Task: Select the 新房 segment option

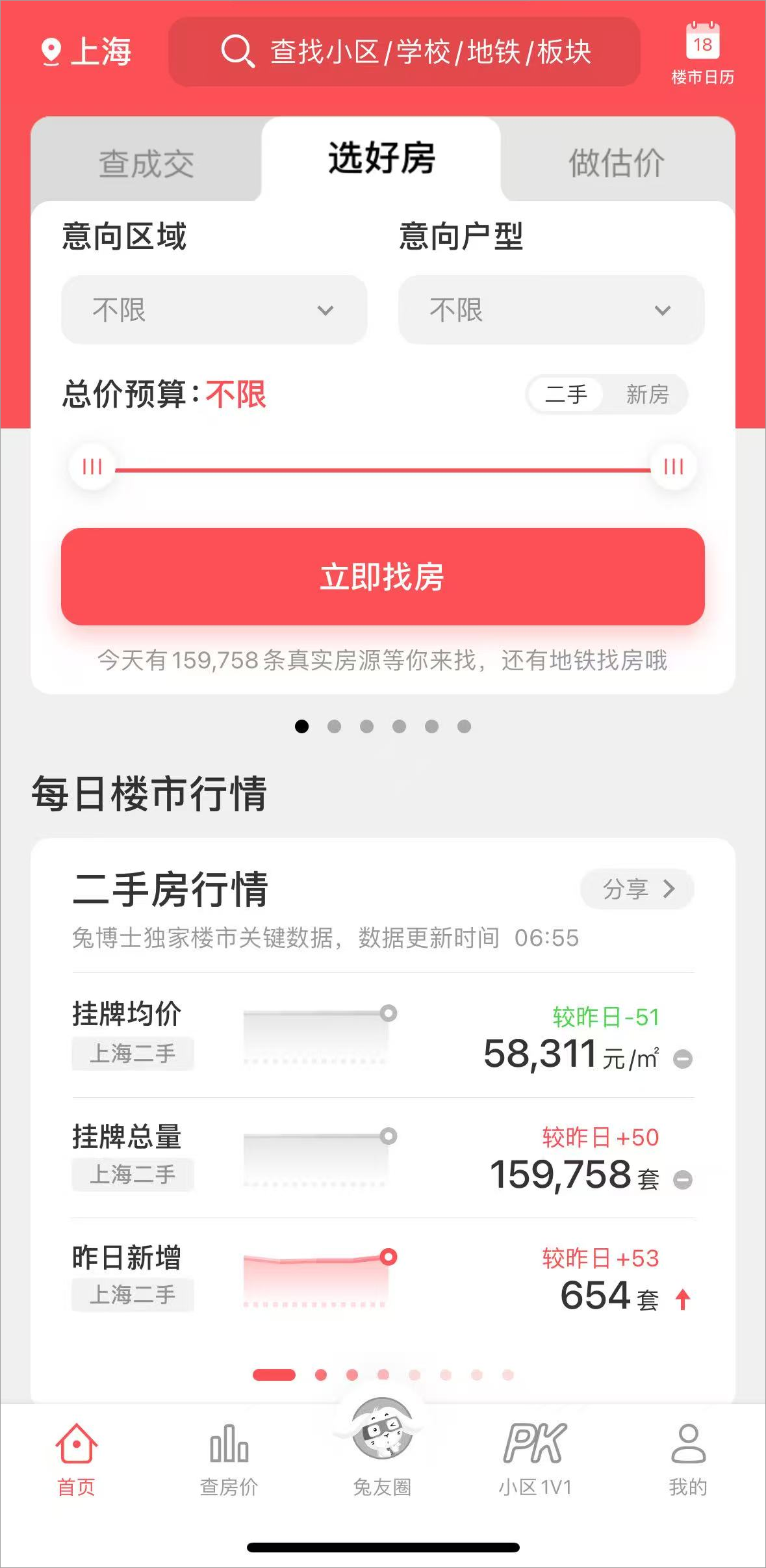Action: 646,395
